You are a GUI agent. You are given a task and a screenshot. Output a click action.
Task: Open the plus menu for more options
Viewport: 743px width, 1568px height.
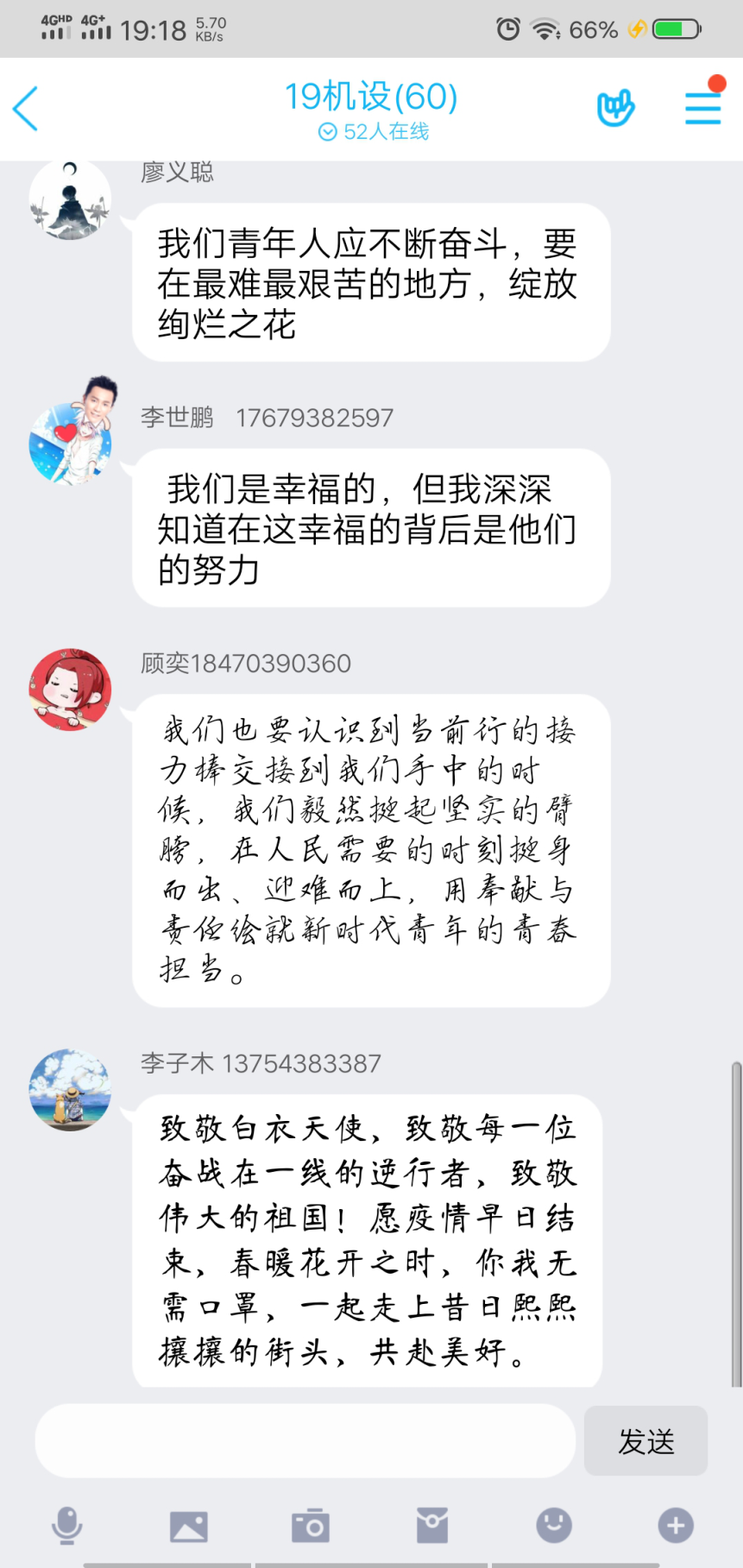tap(676, 1526)
